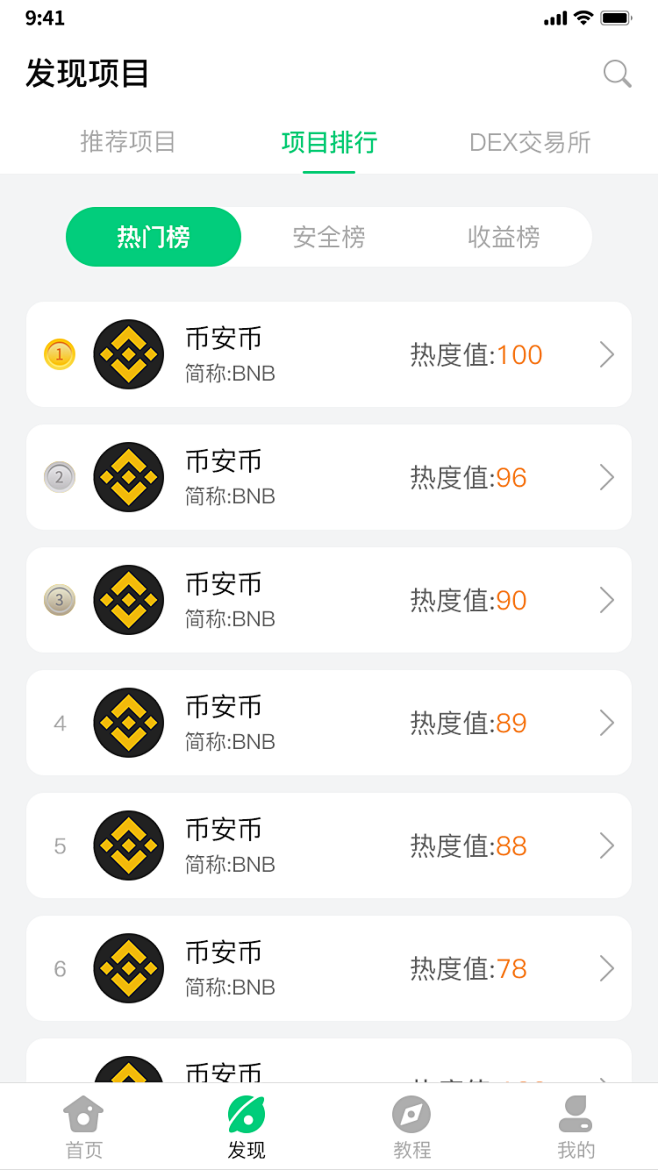Go to the 首页 tab
This screenshot has height=1170, width=658.
(84, 1127)
